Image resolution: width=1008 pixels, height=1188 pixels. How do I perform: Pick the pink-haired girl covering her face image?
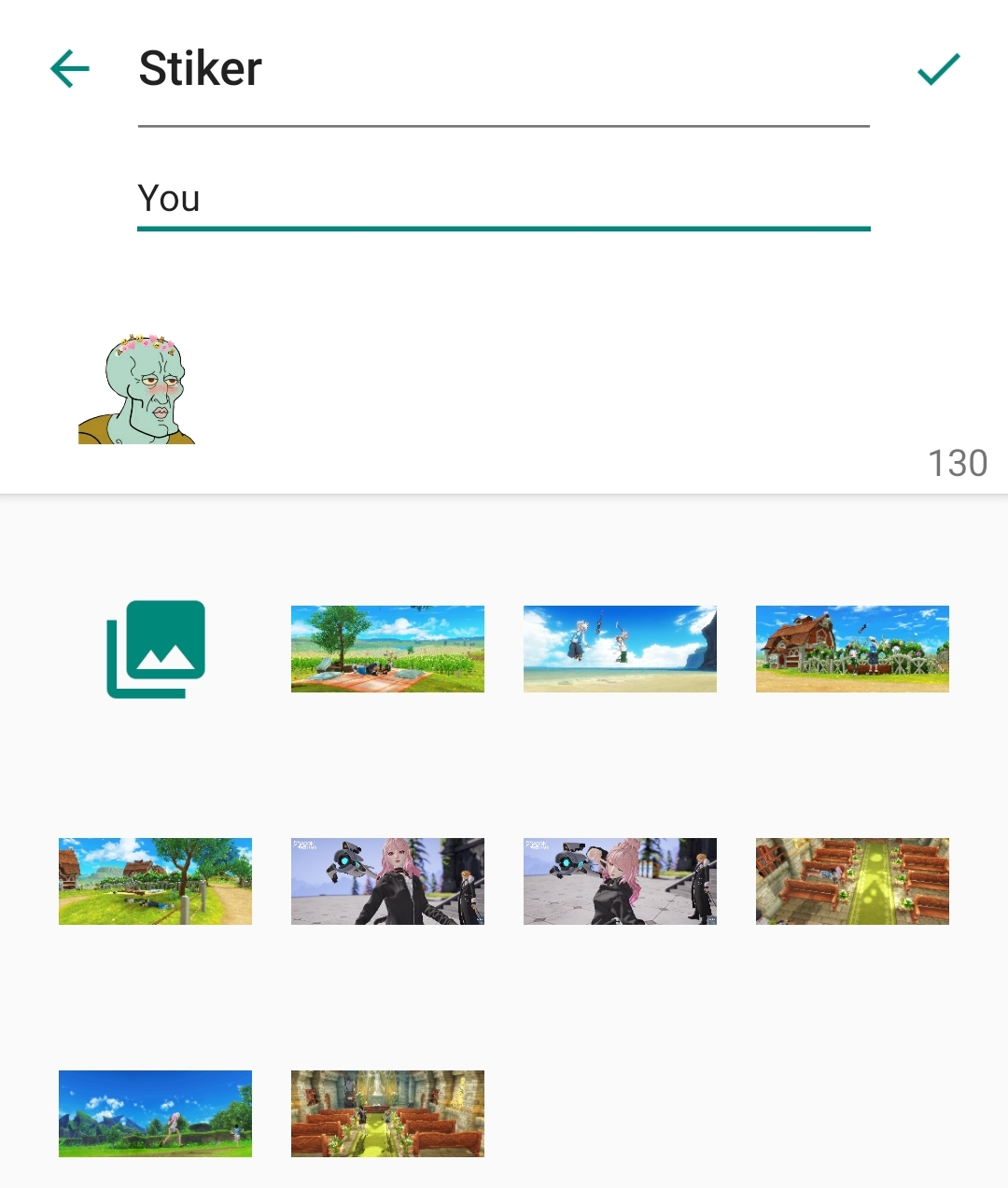click(620, 881)
